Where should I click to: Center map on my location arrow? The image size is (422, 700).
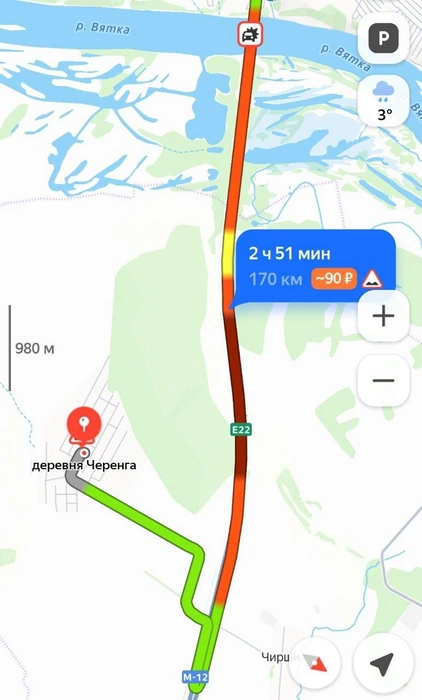click(x=382, y=664)
